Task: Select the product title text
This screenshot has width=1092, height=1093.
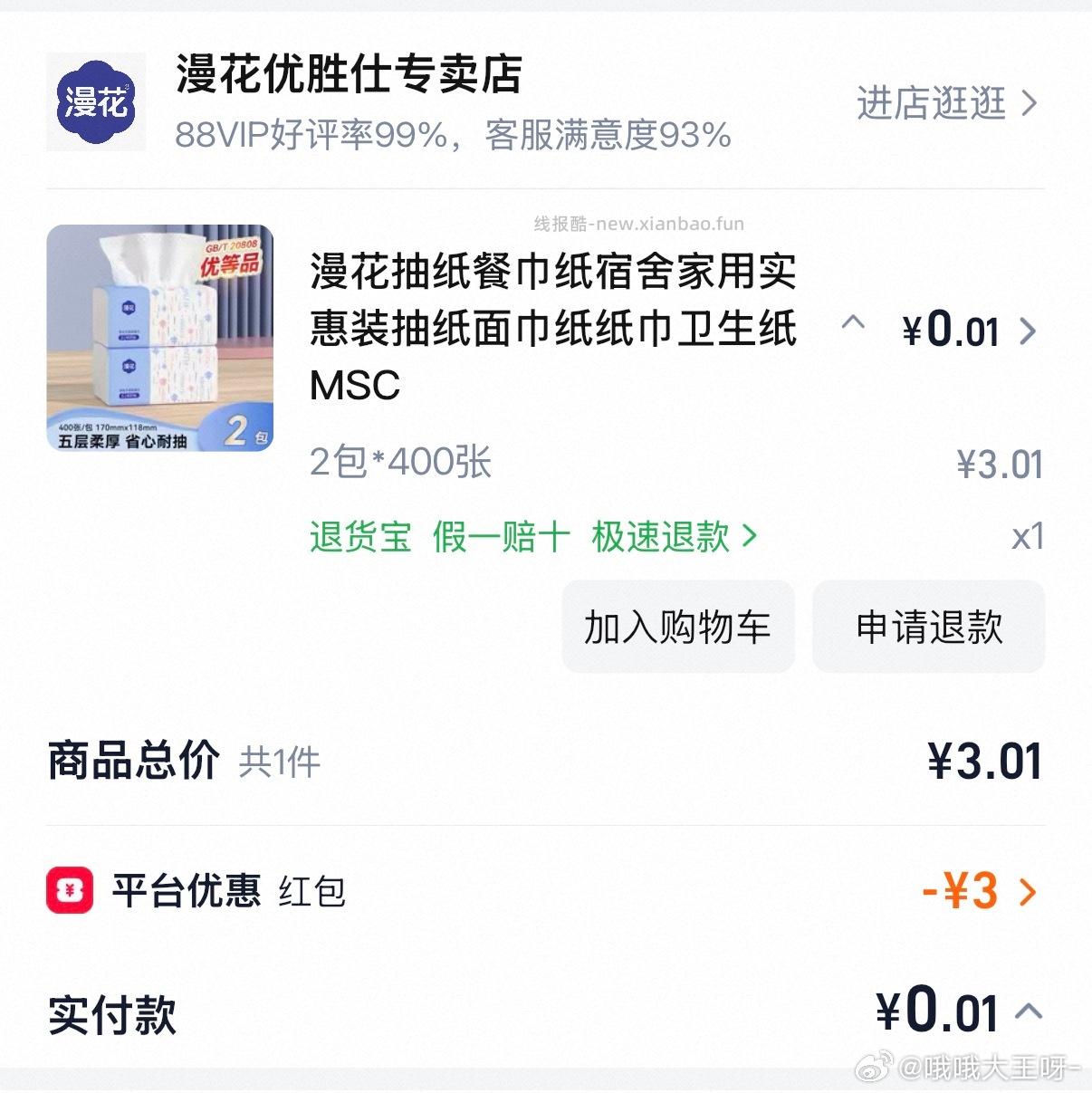Action: point(552,329)
